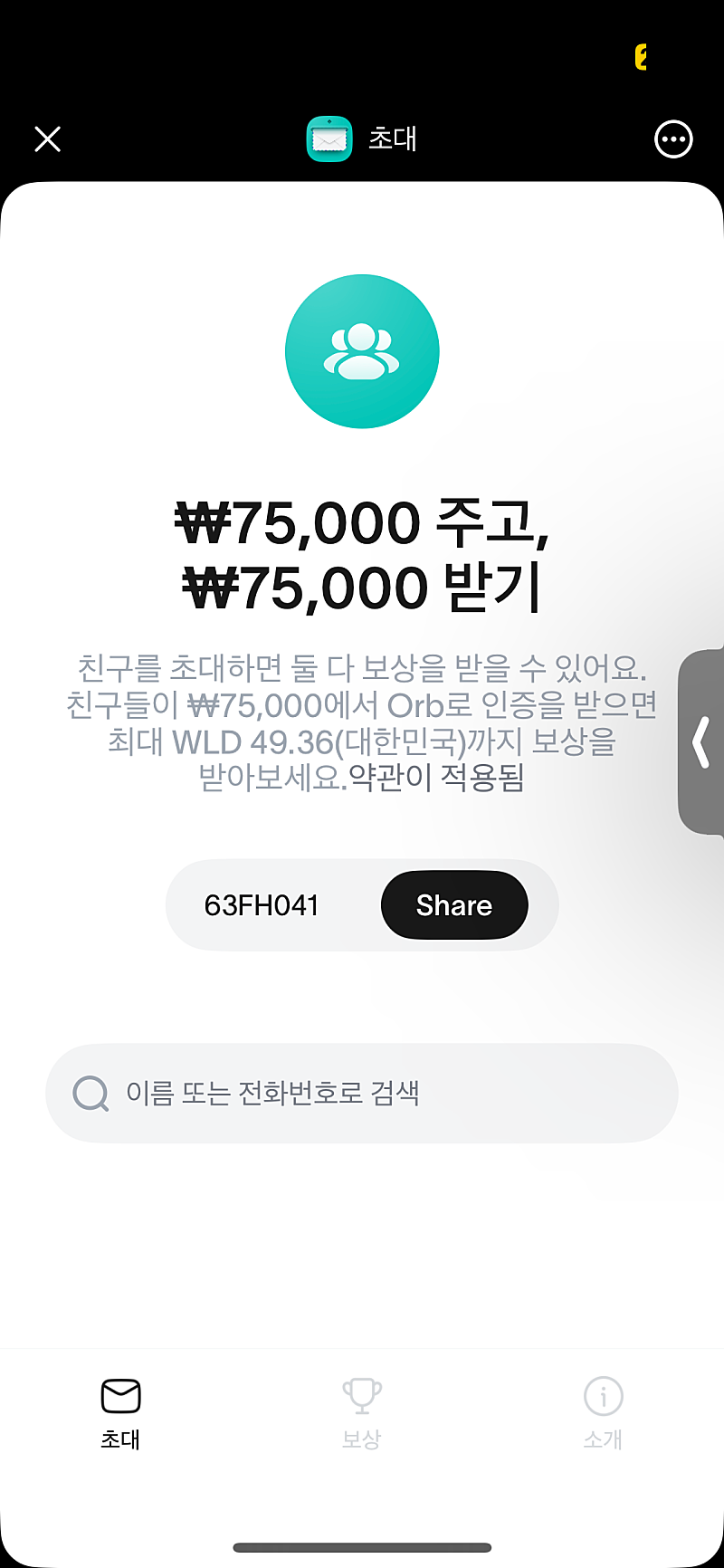Screen dimensions: 724x1568
Task: Select the 초대 tab
Action: [120, 1413]
